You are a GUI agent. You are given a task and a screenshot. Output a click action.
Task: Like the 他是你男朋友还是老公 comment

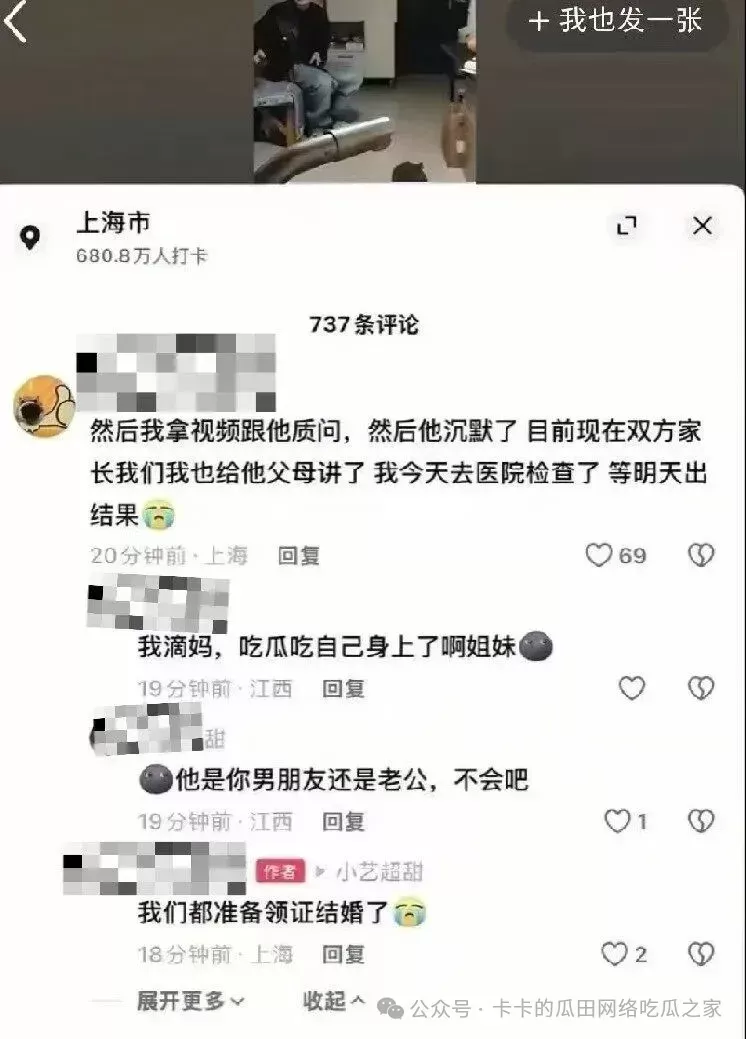click(x=618, y=821)
